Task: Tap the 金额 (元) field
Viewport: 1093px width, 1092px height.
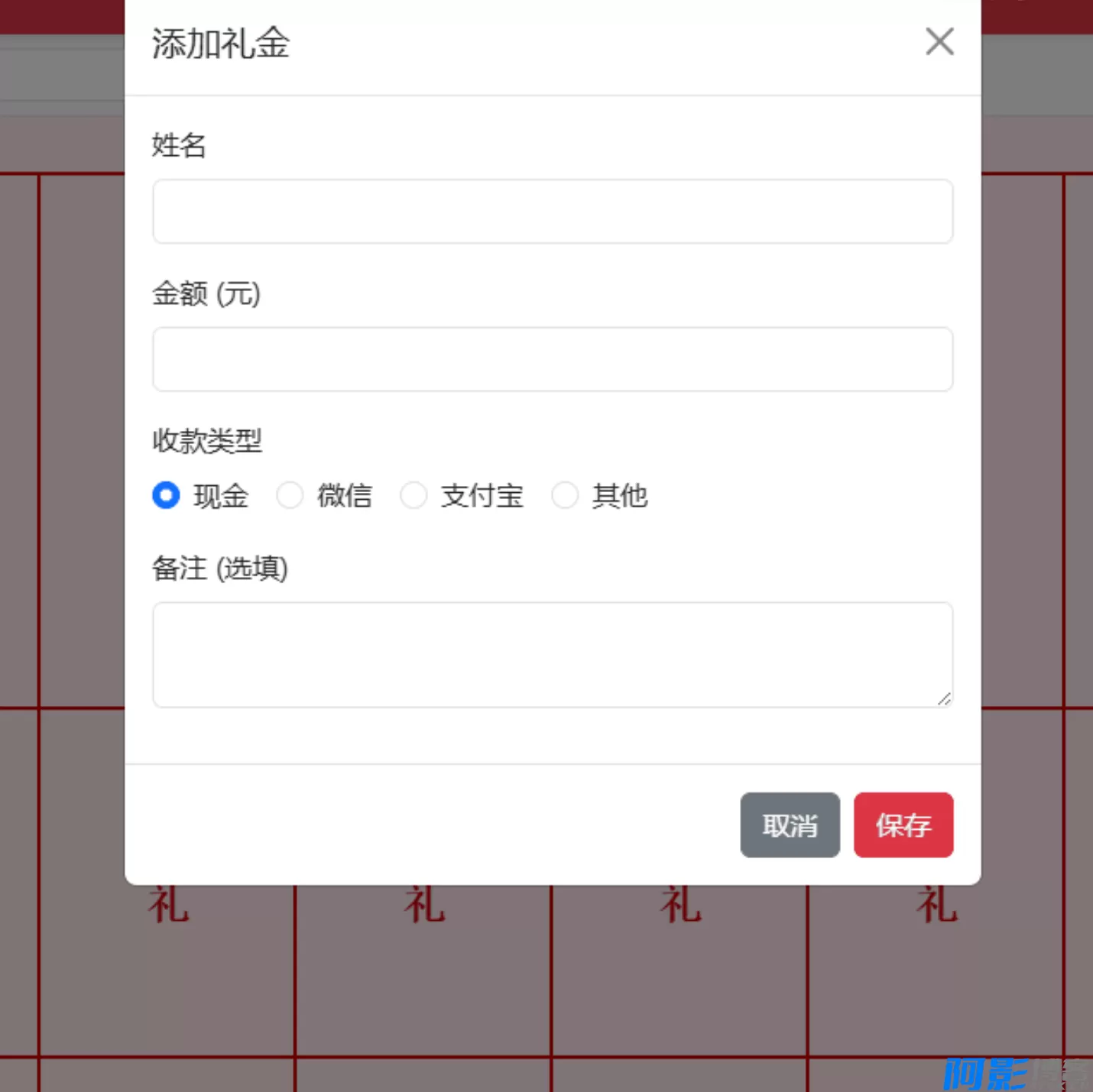Action: 552,359
